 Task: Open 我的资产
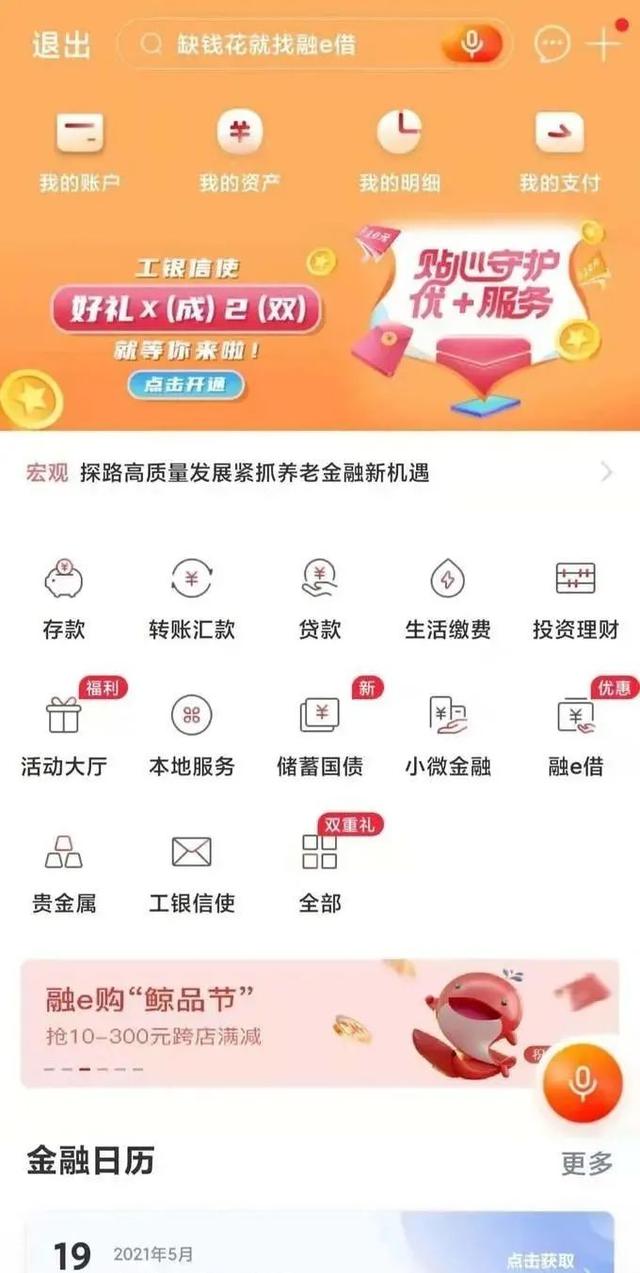[240, 152]
